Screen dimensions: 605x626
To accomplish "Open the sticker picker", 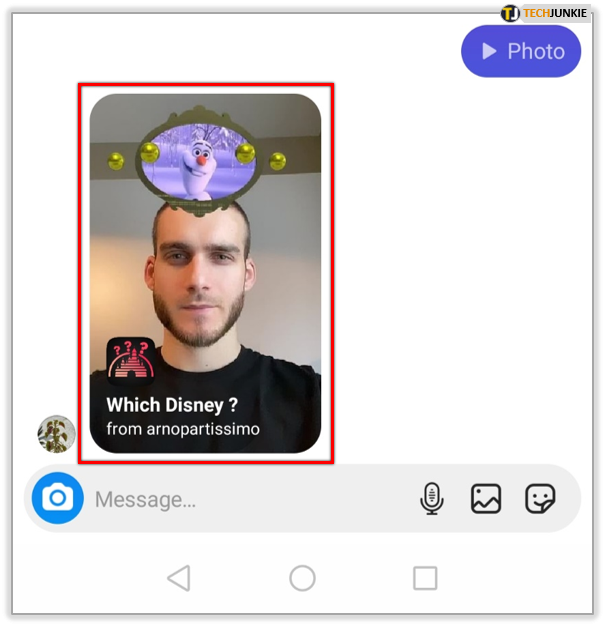I will point(540,498).
